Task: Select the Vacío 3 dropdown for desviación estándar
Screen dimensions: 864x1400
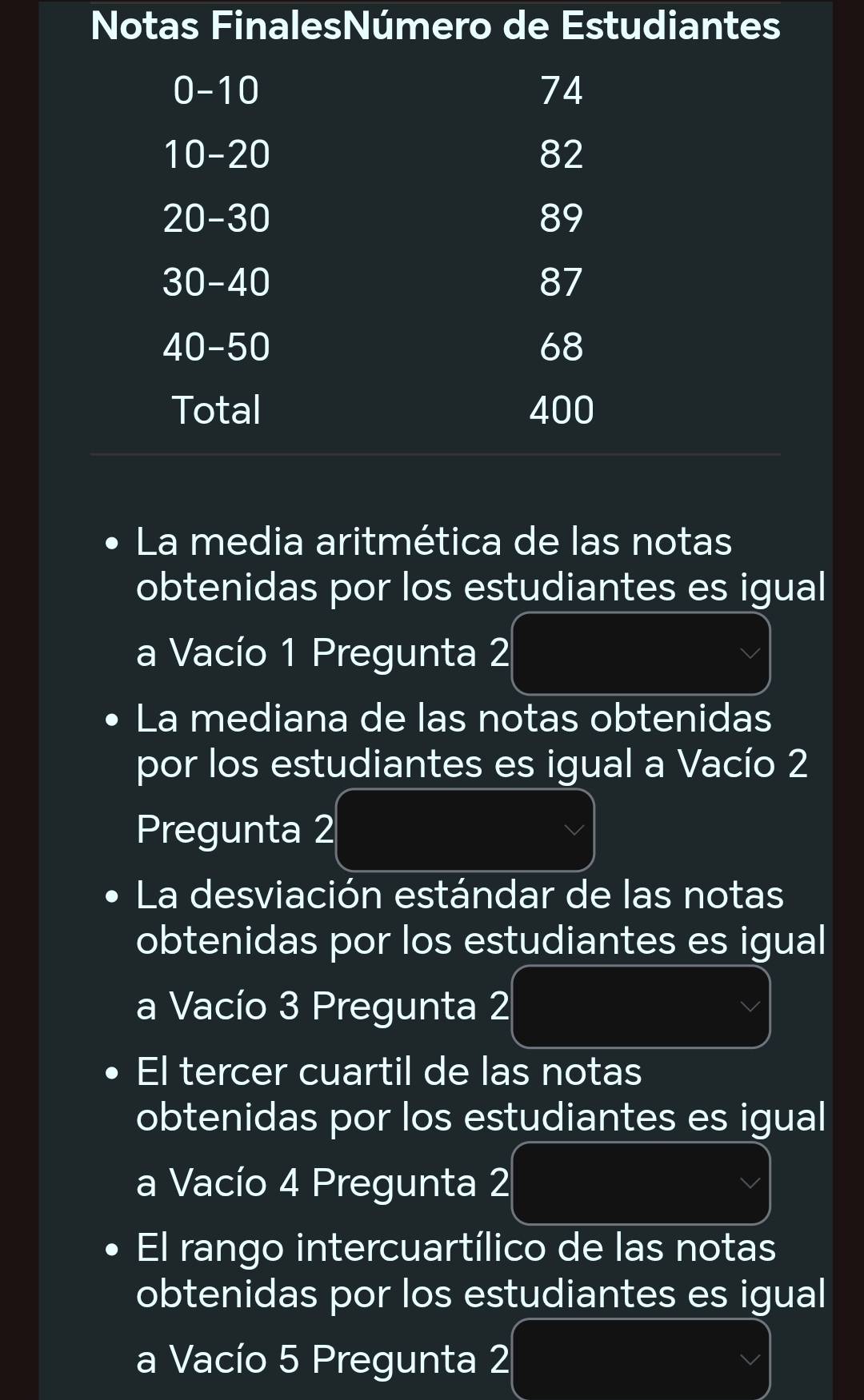Action: [x=641, y=1007]
